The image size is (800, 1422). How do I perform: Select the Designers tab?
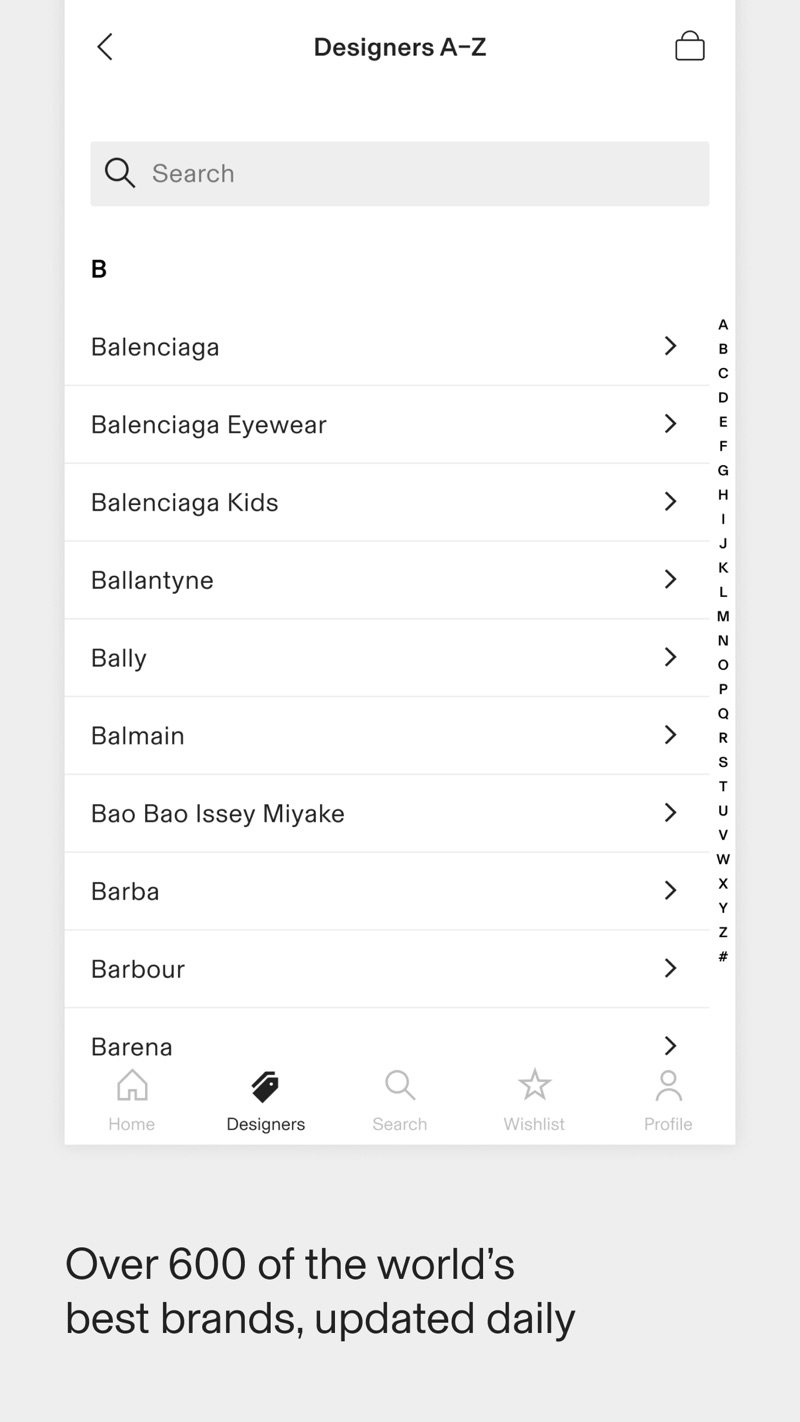tap(266, 1101)
